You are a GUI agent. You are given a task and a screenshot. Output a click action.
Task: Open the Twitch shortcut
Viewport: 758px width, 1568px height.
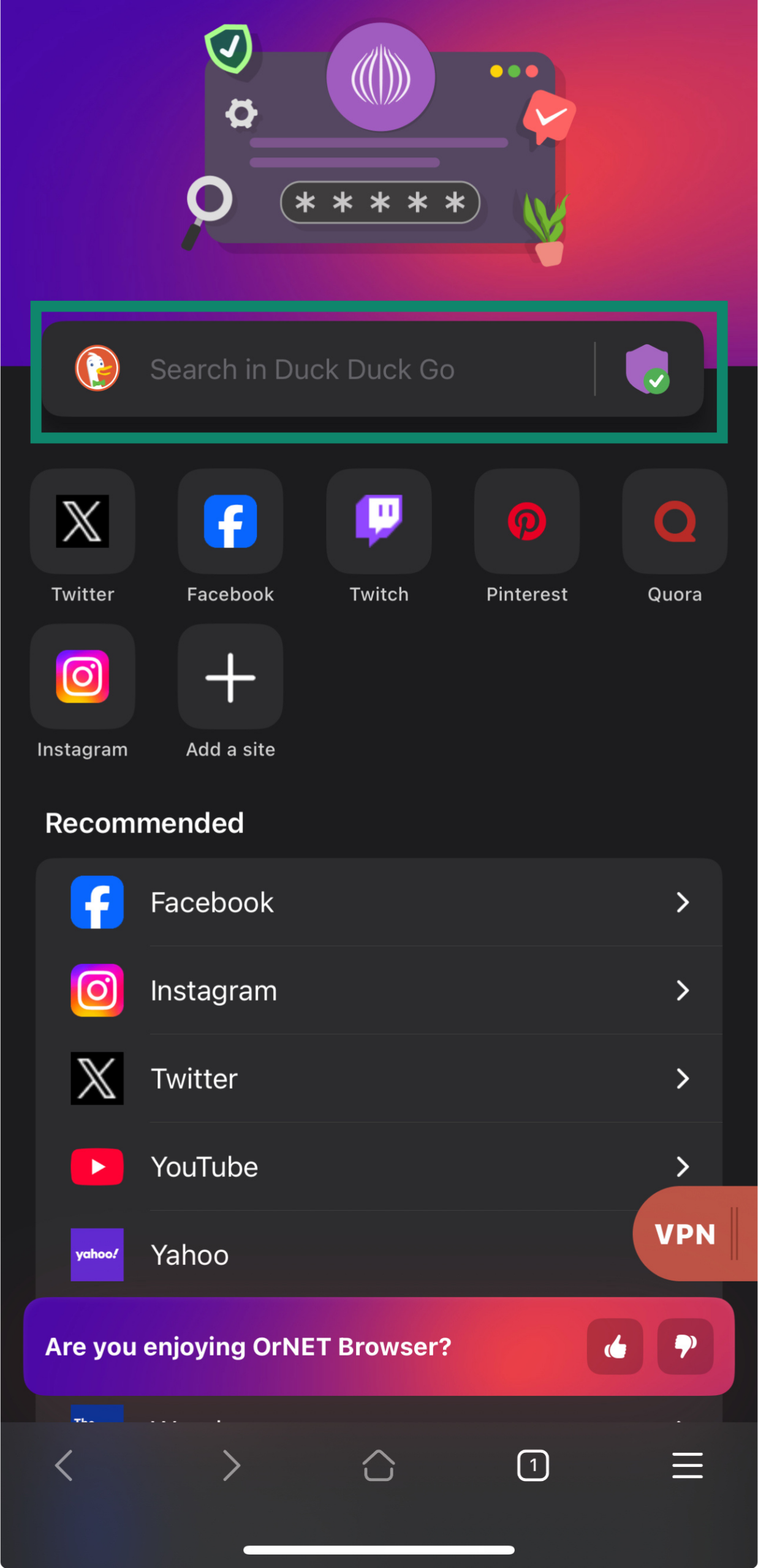378,521
